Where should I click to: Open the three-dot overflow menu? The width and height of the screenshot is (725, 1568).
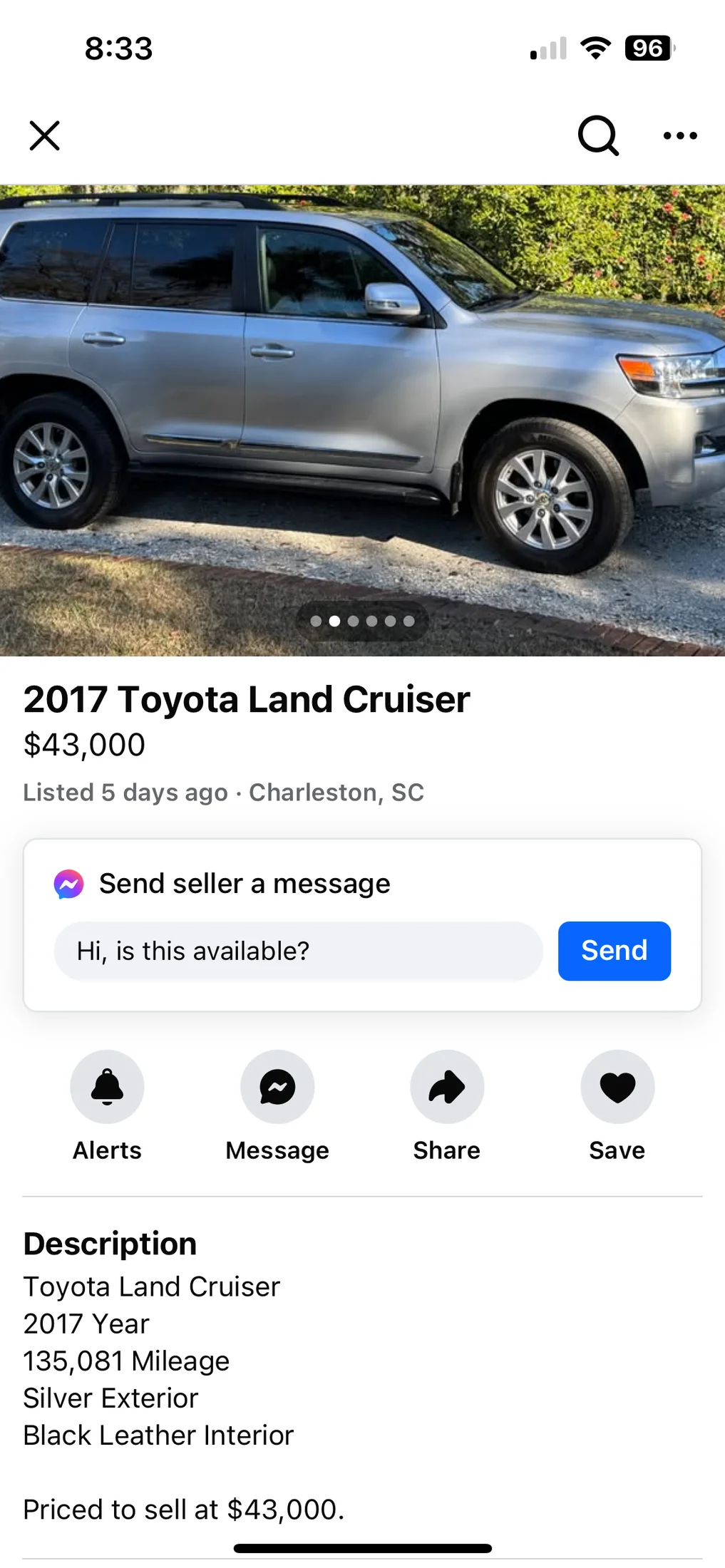[679, 135]
